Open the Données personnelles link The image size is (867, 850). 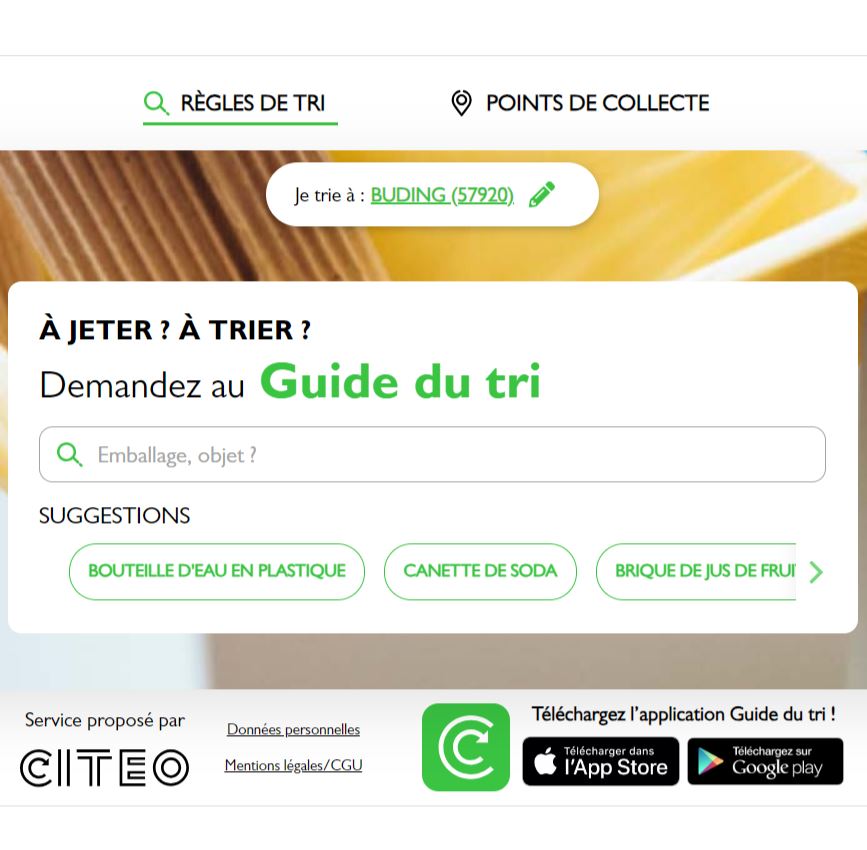pos(293,730)
